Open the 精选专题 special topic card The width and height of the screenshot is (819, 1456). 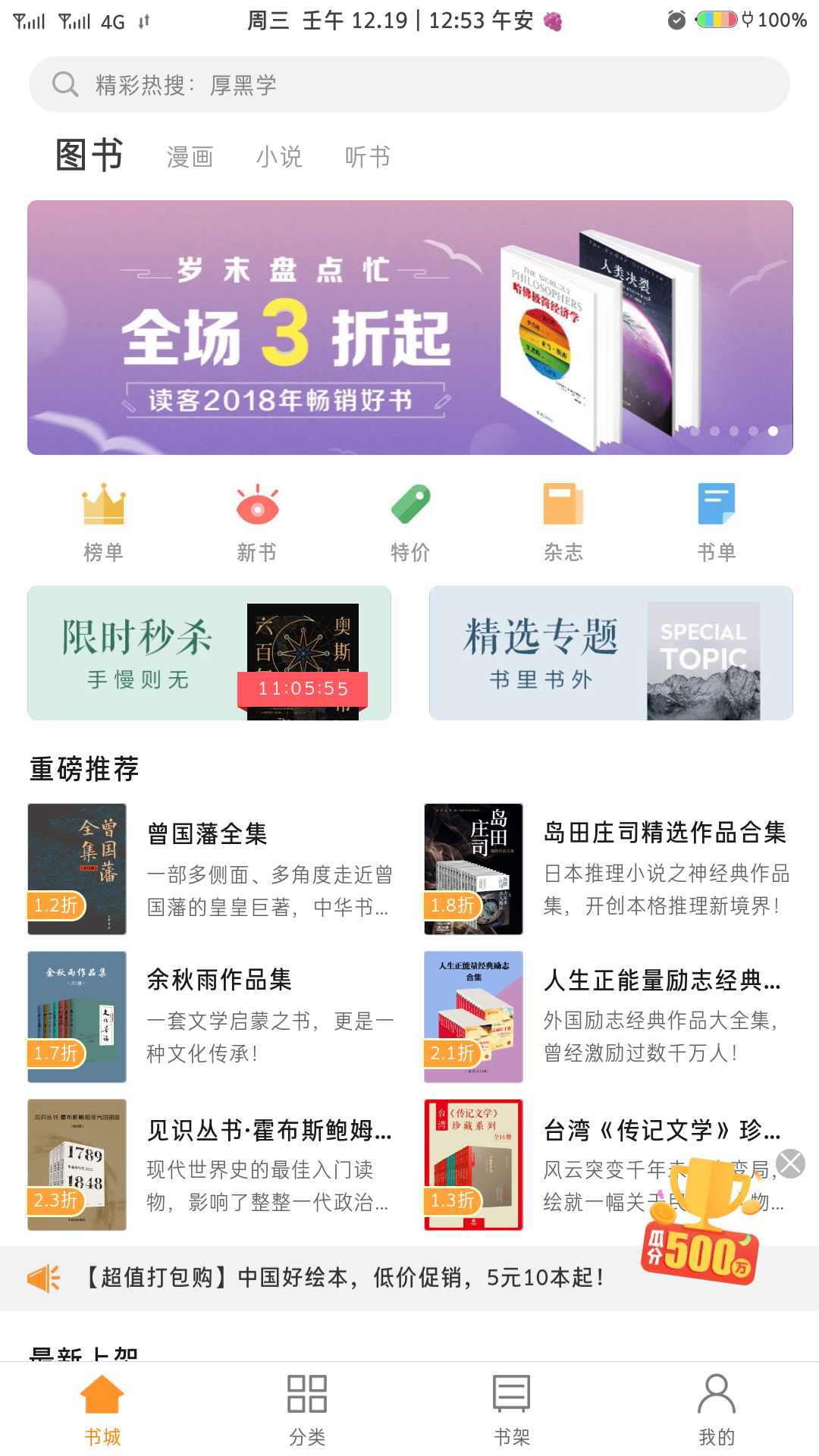point(611,653)
